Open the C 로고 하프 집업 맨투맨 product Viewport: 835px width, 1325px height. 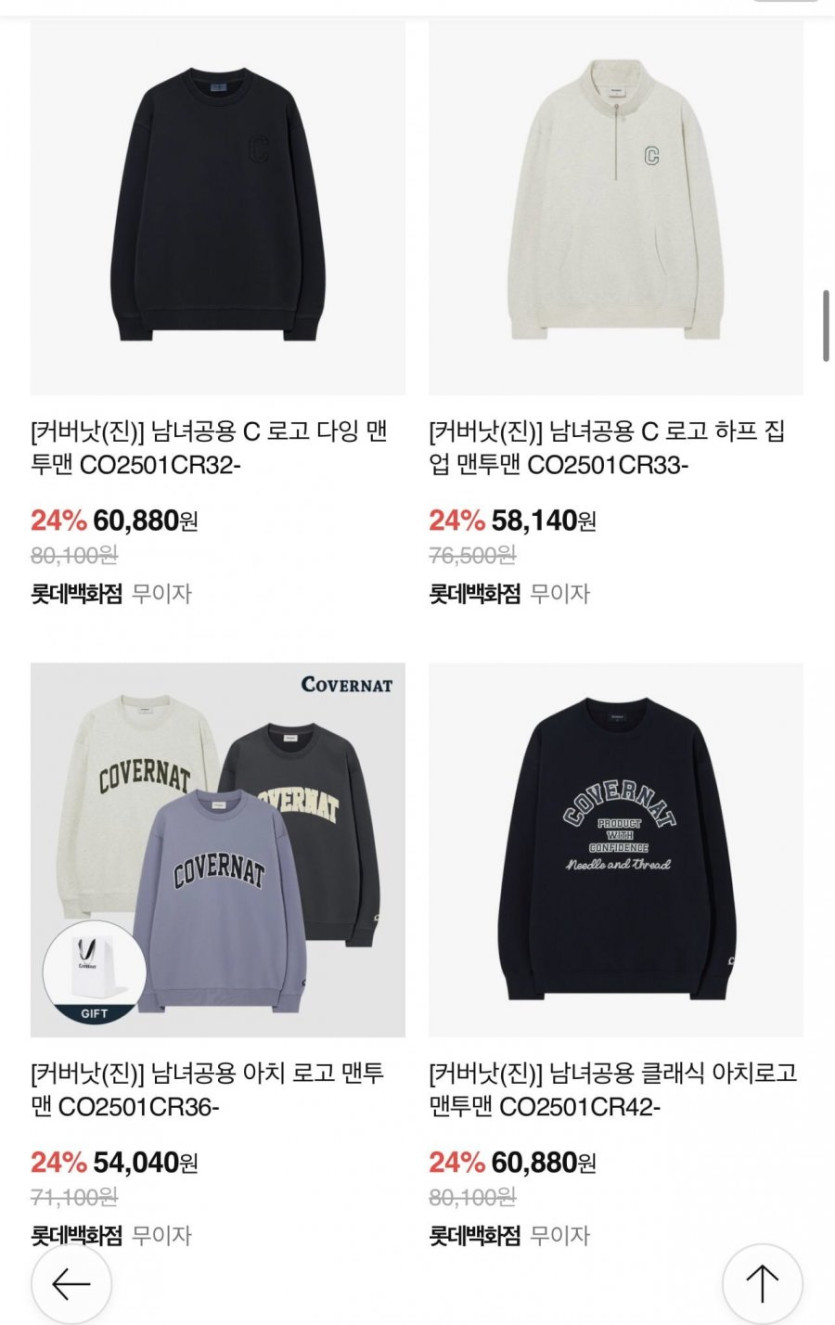pyautogui.click(x=616, y=207)
